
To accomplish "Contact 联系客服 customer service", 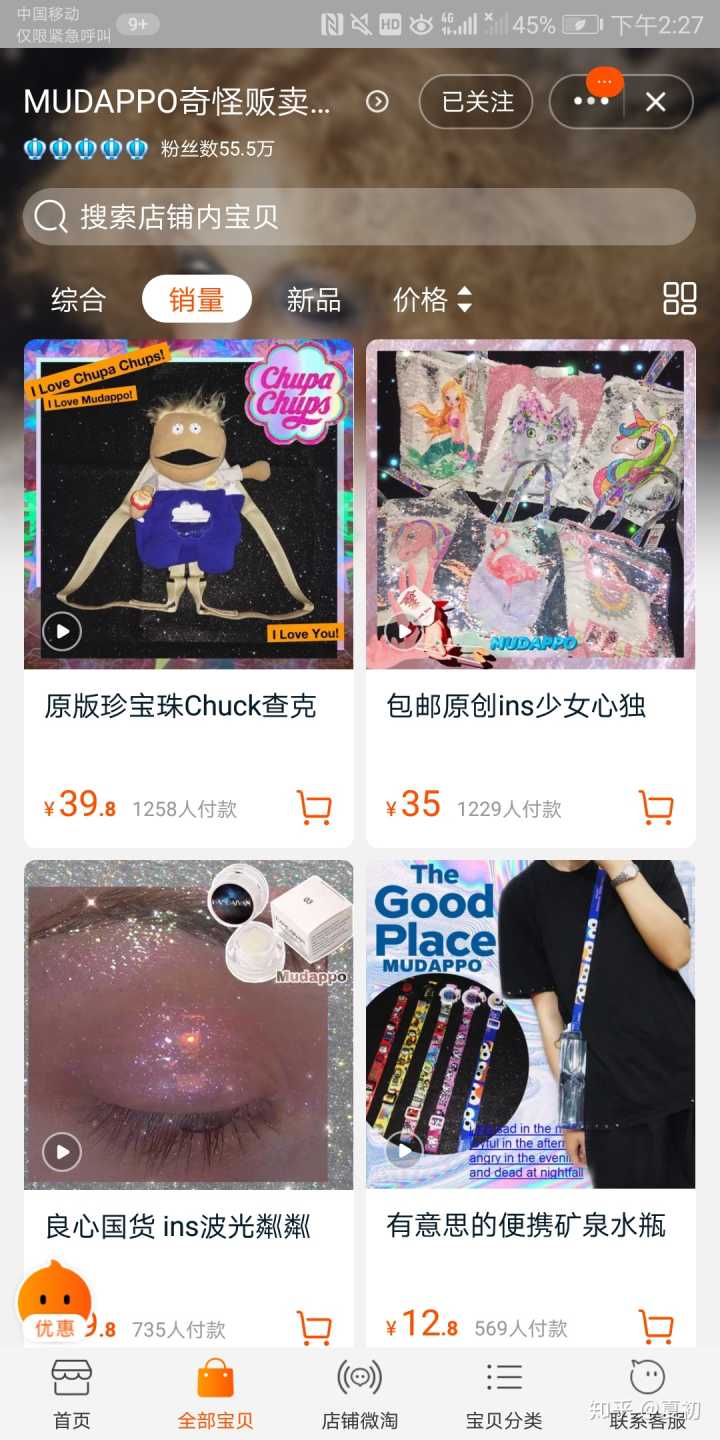I will point(648,1394).
